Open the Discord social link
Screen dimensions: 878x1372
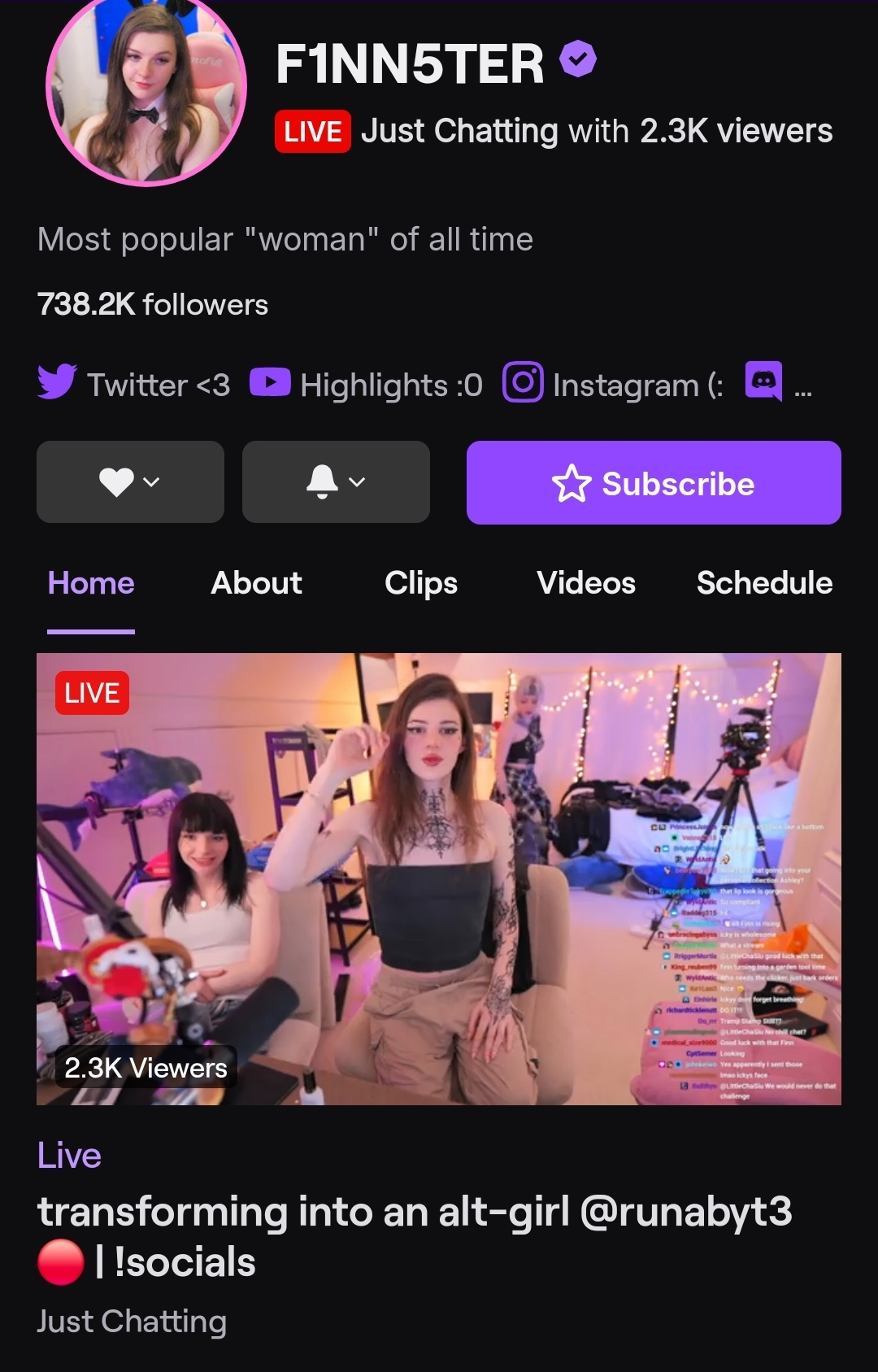tap(763, 382)
